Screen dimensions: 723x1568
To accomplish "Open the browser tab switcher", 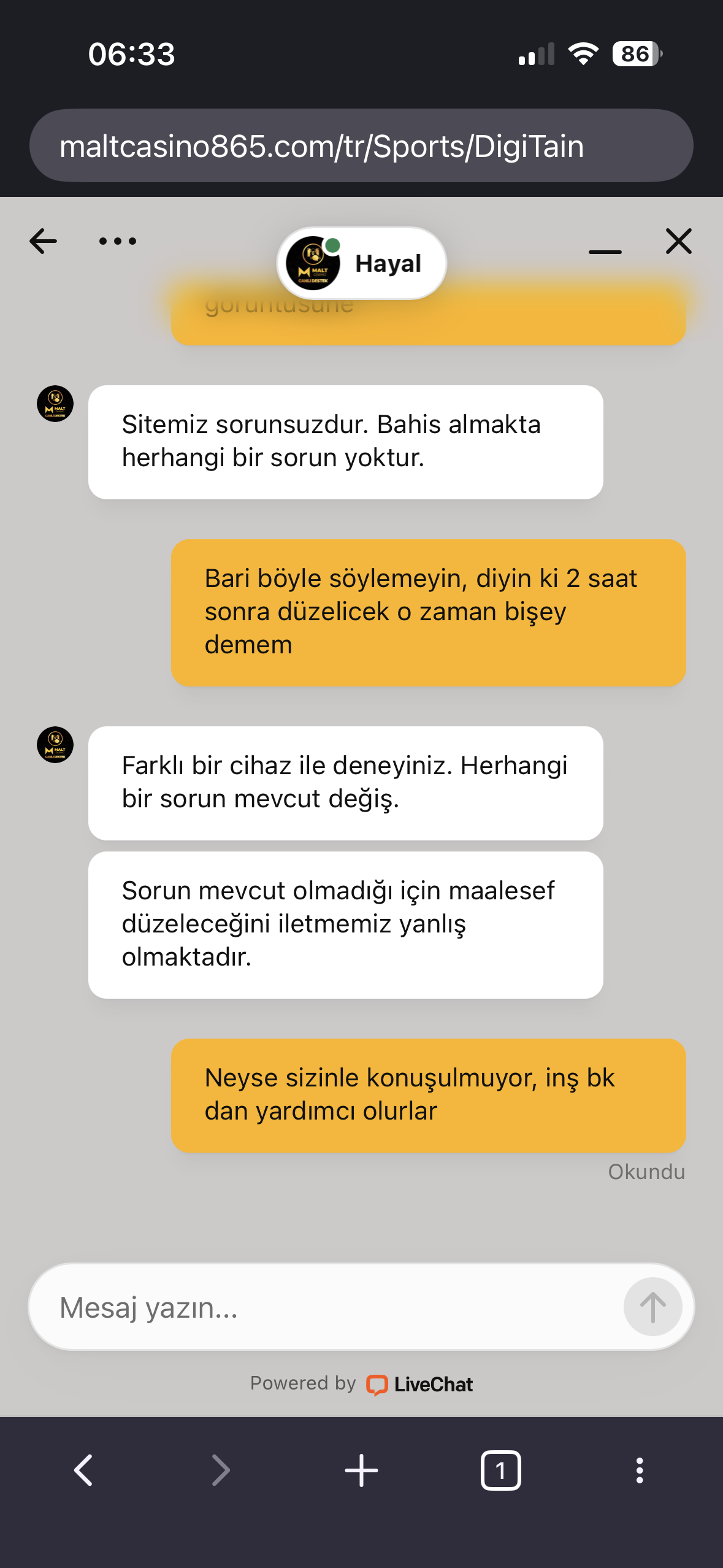I will 501,1470.
